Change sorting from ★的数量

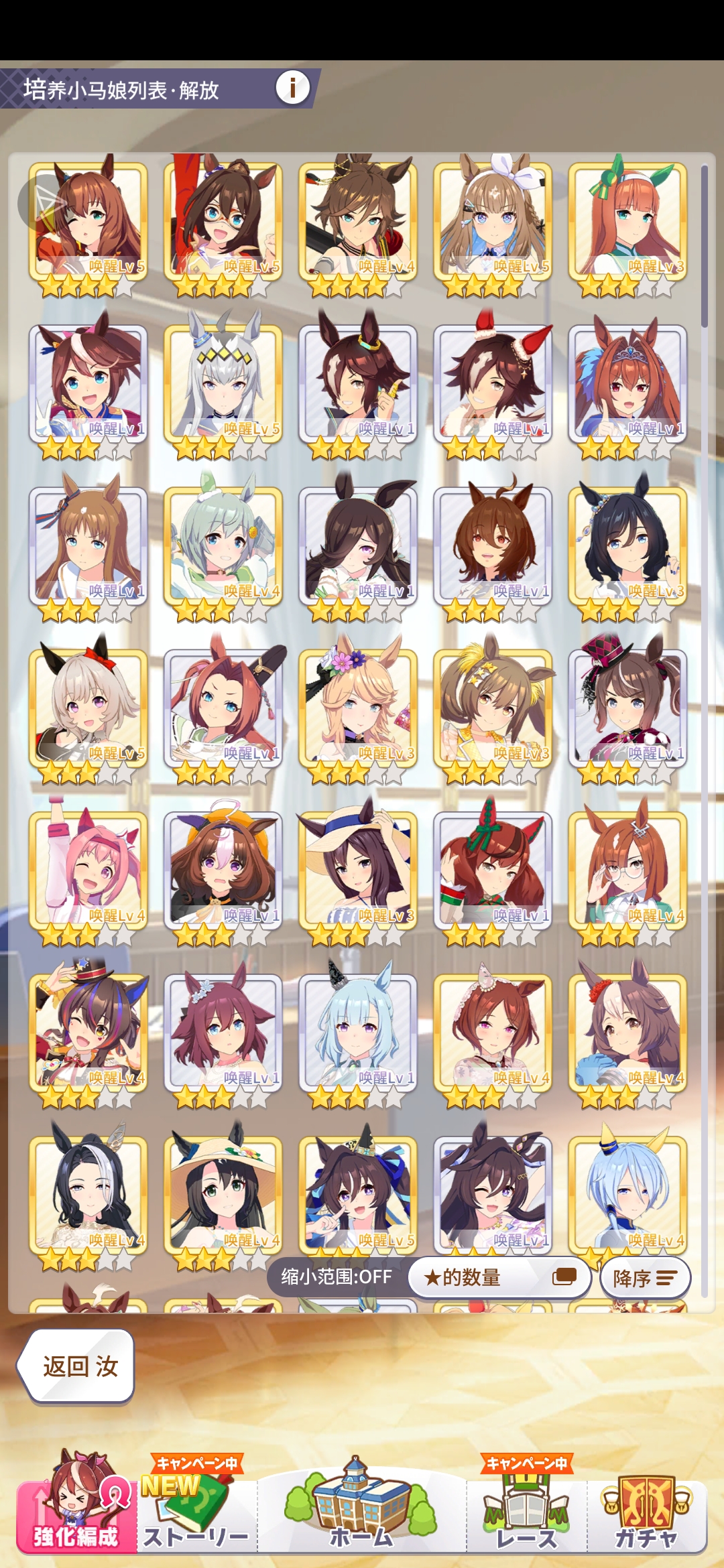click(499, 1277)
